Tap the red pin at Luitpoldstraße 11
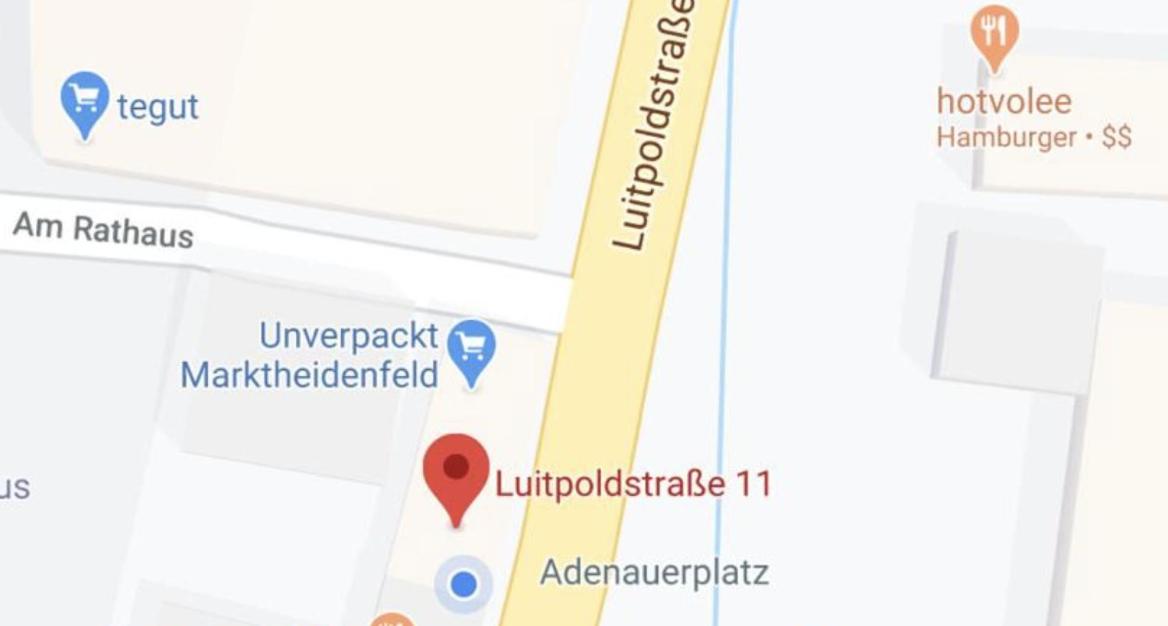Image resolution: width=1168 pixels, height=626 pixels. (456, 472)
